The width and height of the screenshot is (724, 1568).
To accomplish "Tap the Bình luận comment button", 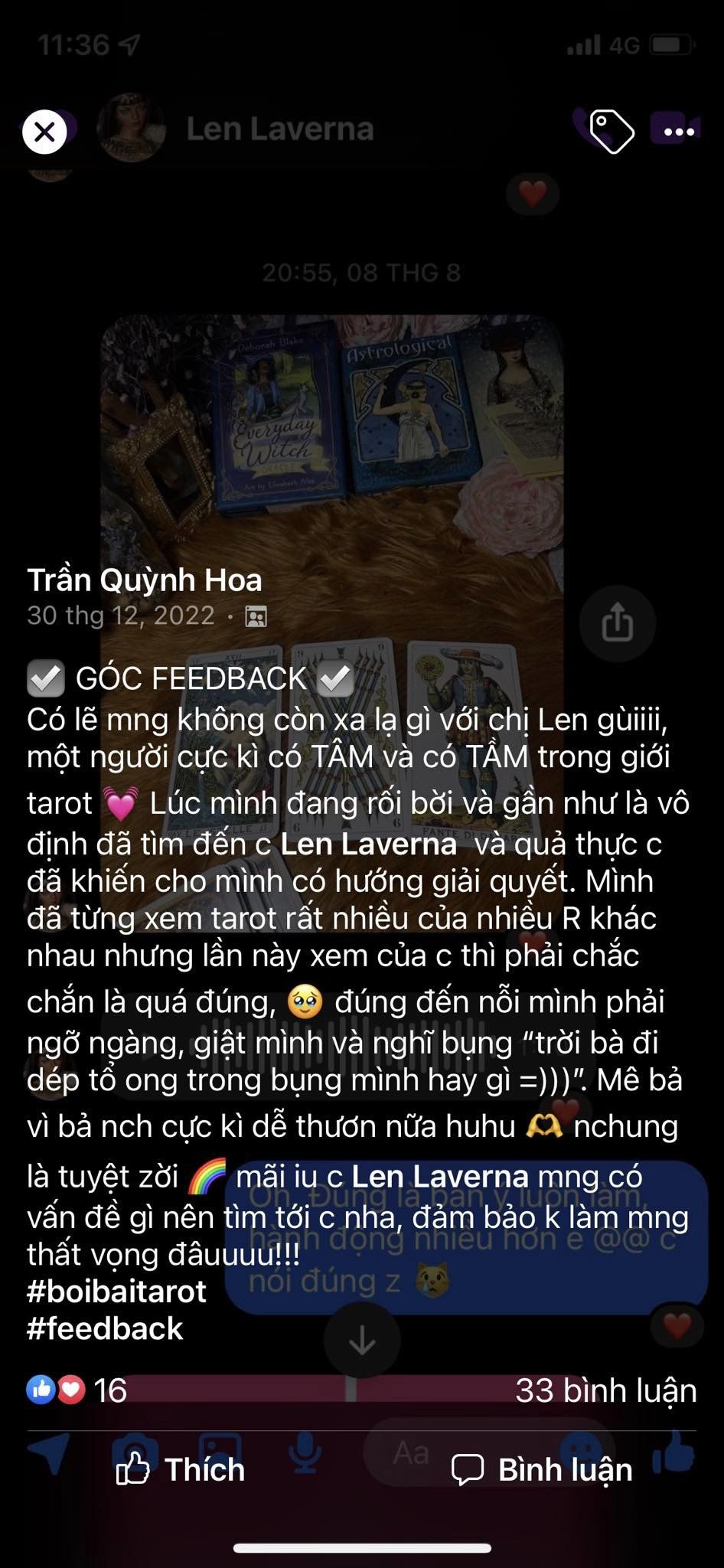I will (x=542, y=1470).
